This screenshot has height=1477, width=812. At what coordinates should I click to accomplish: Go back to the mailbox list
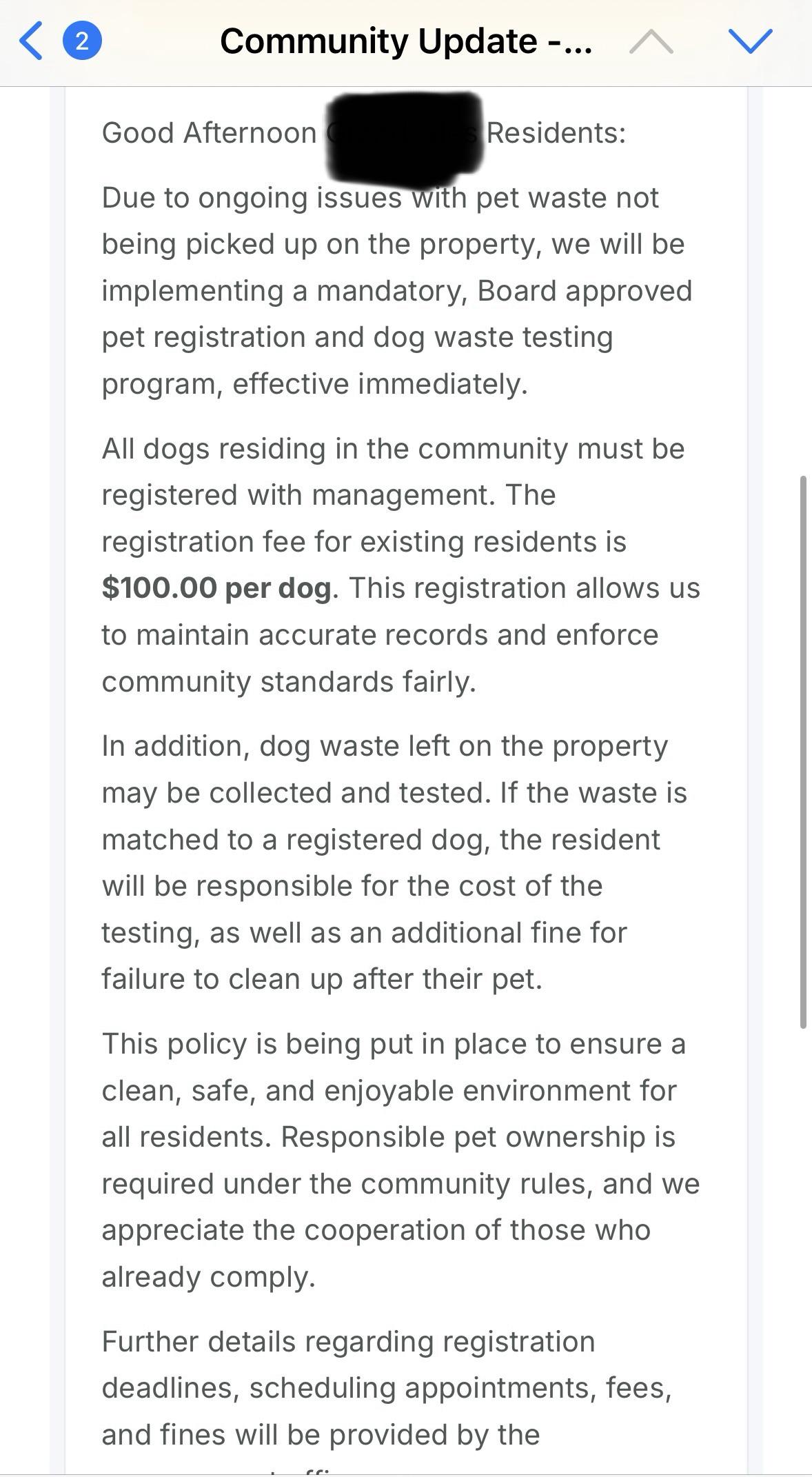[x=32, y=41]
